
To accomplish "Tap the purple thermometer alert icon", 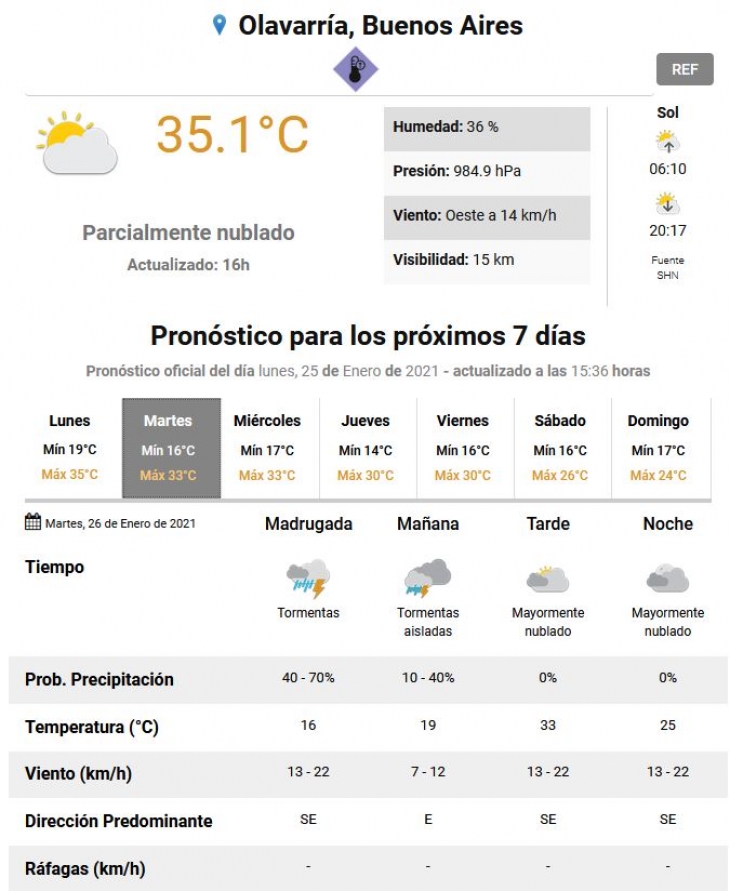I will (355, 69).
